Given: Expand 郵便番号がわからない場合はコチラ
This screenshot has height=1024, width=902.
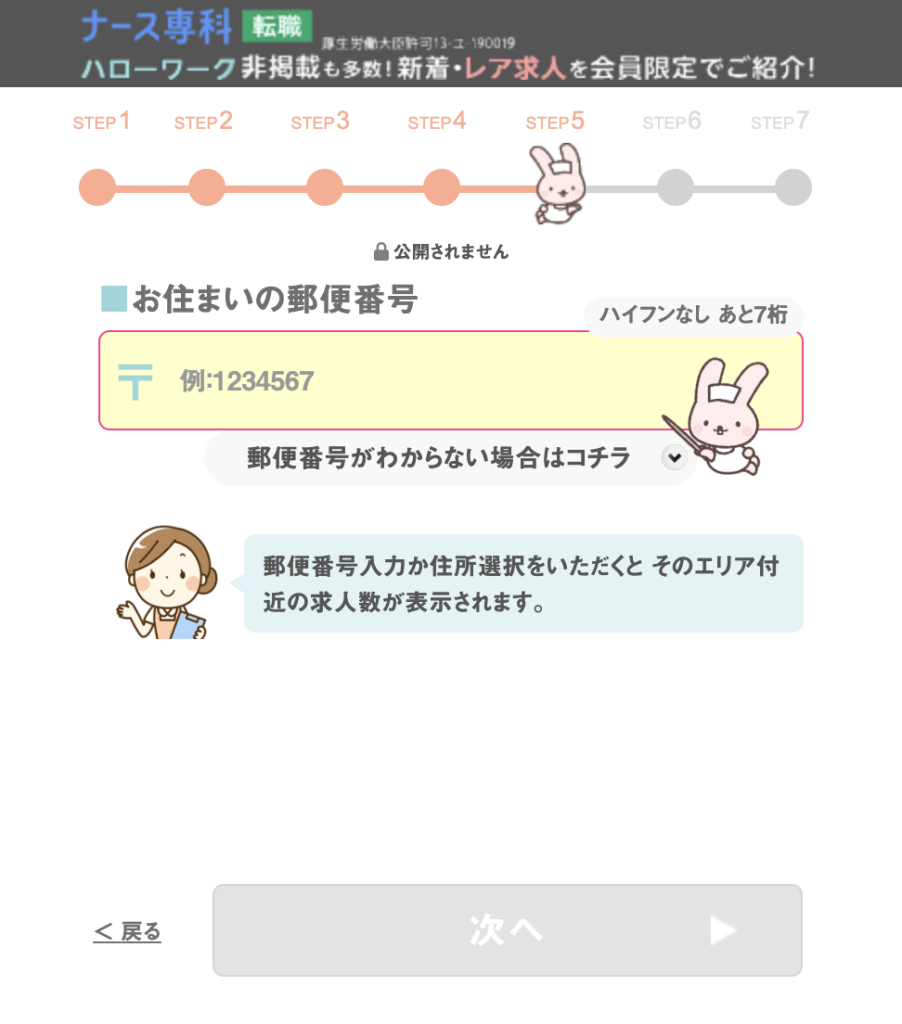Looking at the screenshot, I should click(450, 458).
